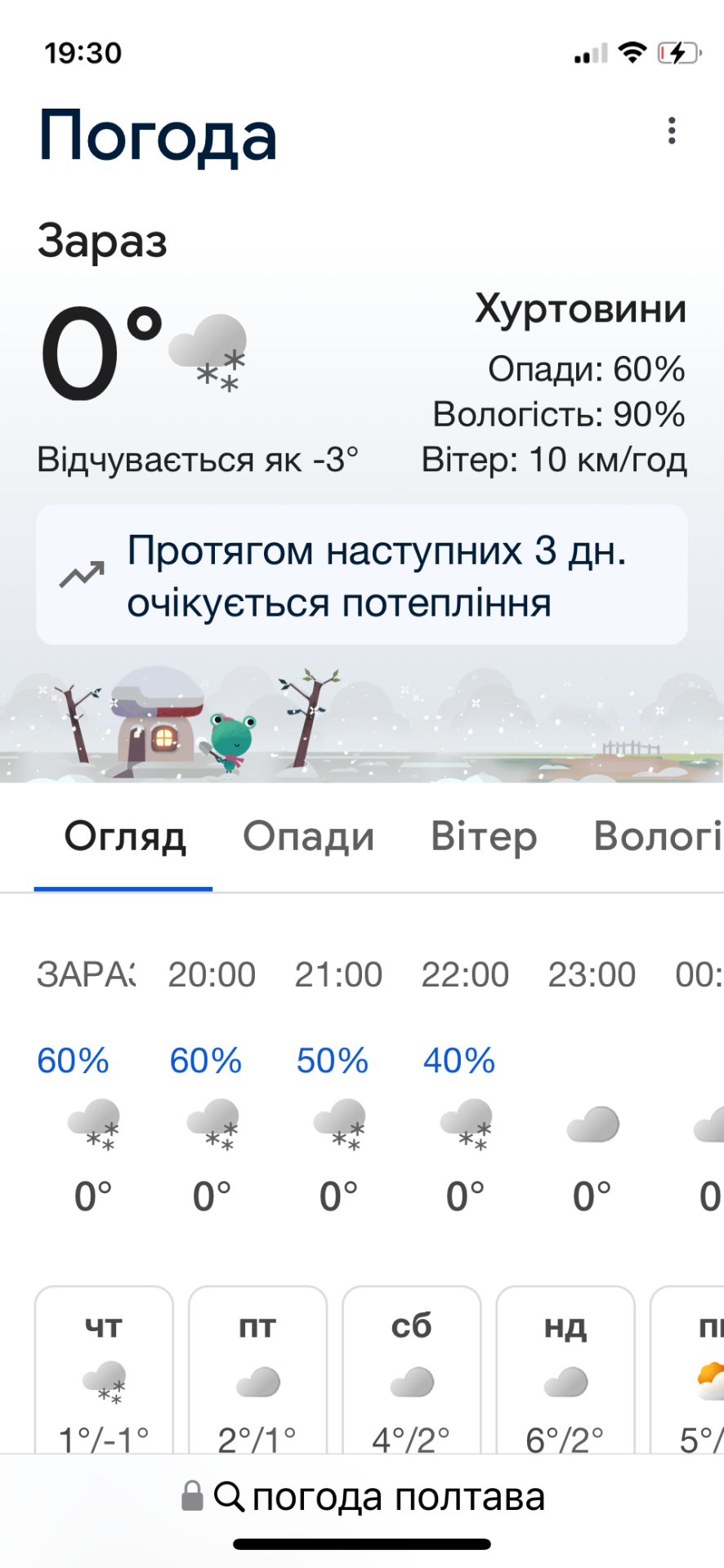This screenshot has height=1568, width=724.
Task: Open the warming trend card
Action: pyautogui.click(x=361, y=575)
